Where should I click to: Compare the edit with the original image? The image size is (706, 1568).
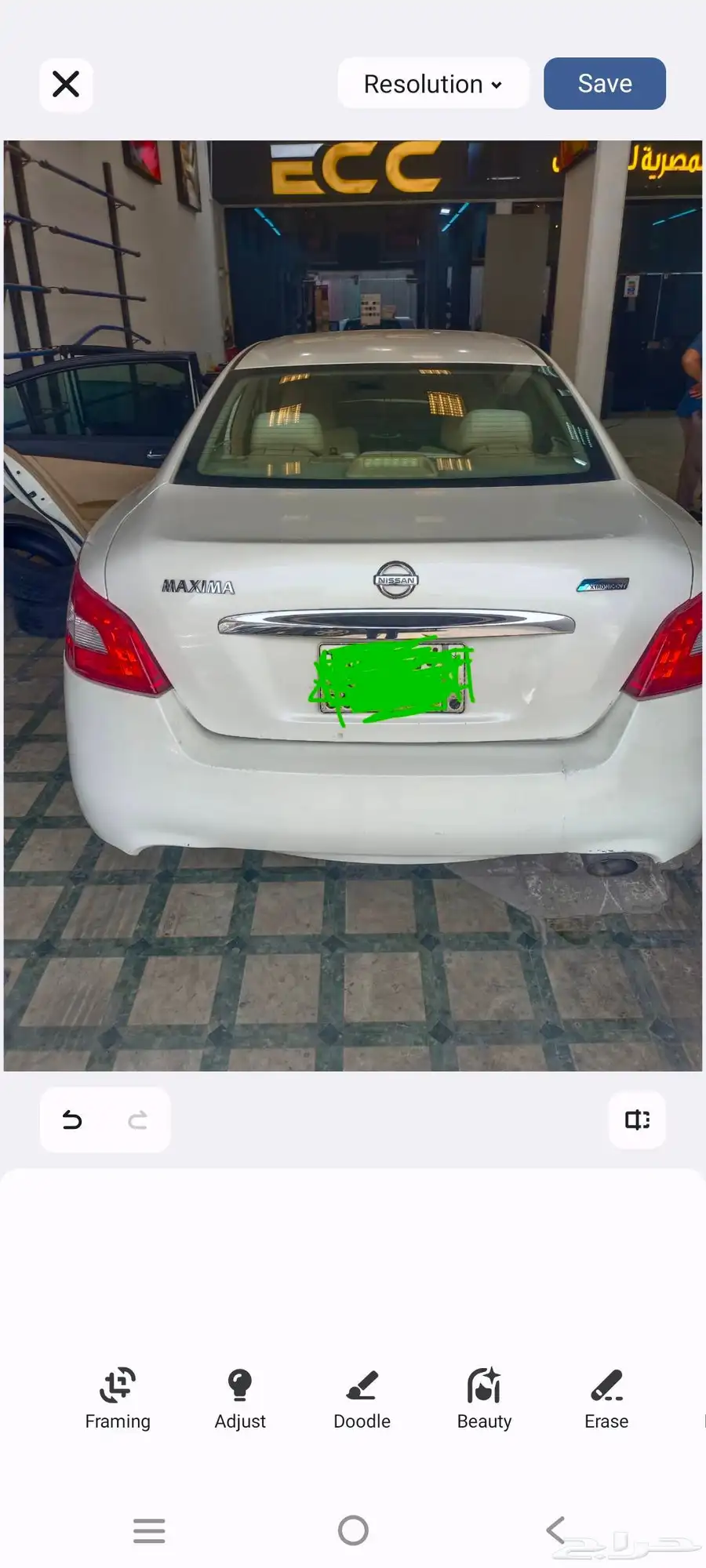637,1120
